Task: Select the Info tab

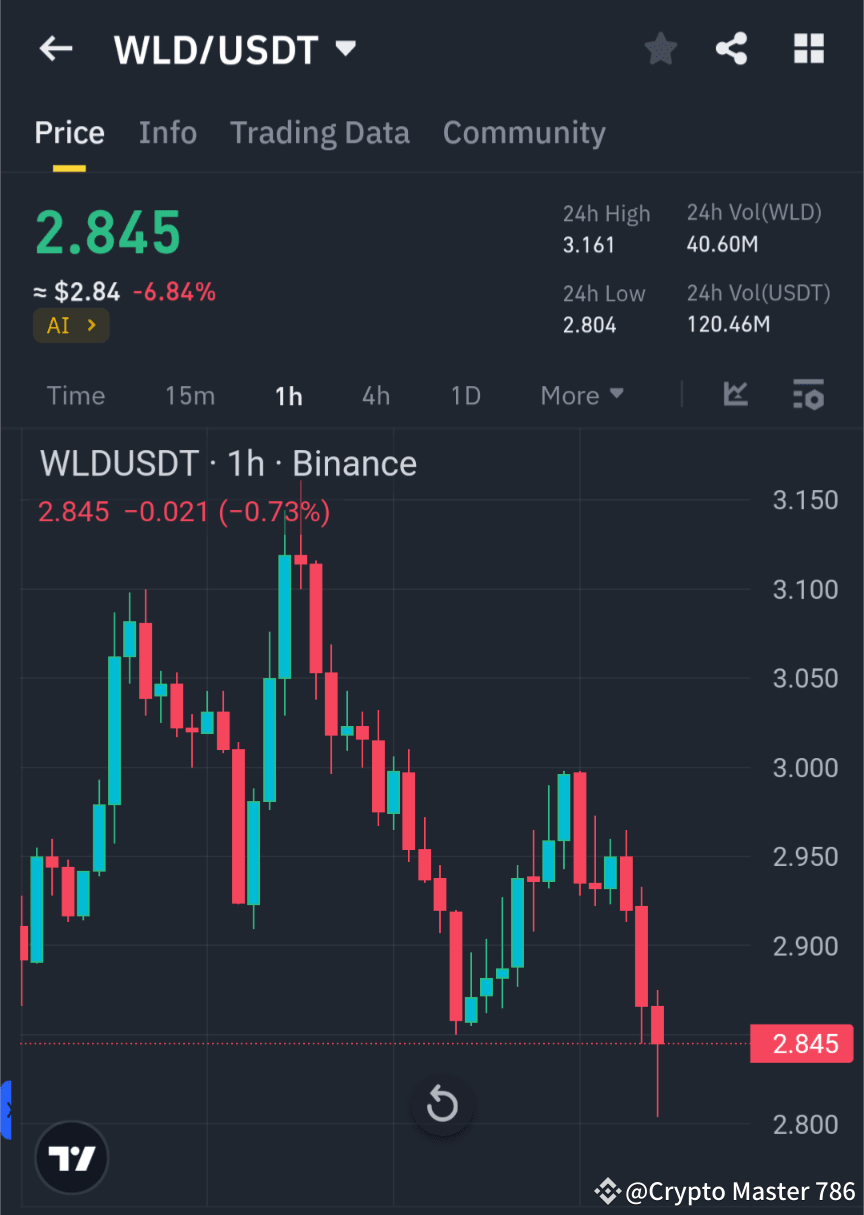Action: pyautogui.click(x=167, y=132)
